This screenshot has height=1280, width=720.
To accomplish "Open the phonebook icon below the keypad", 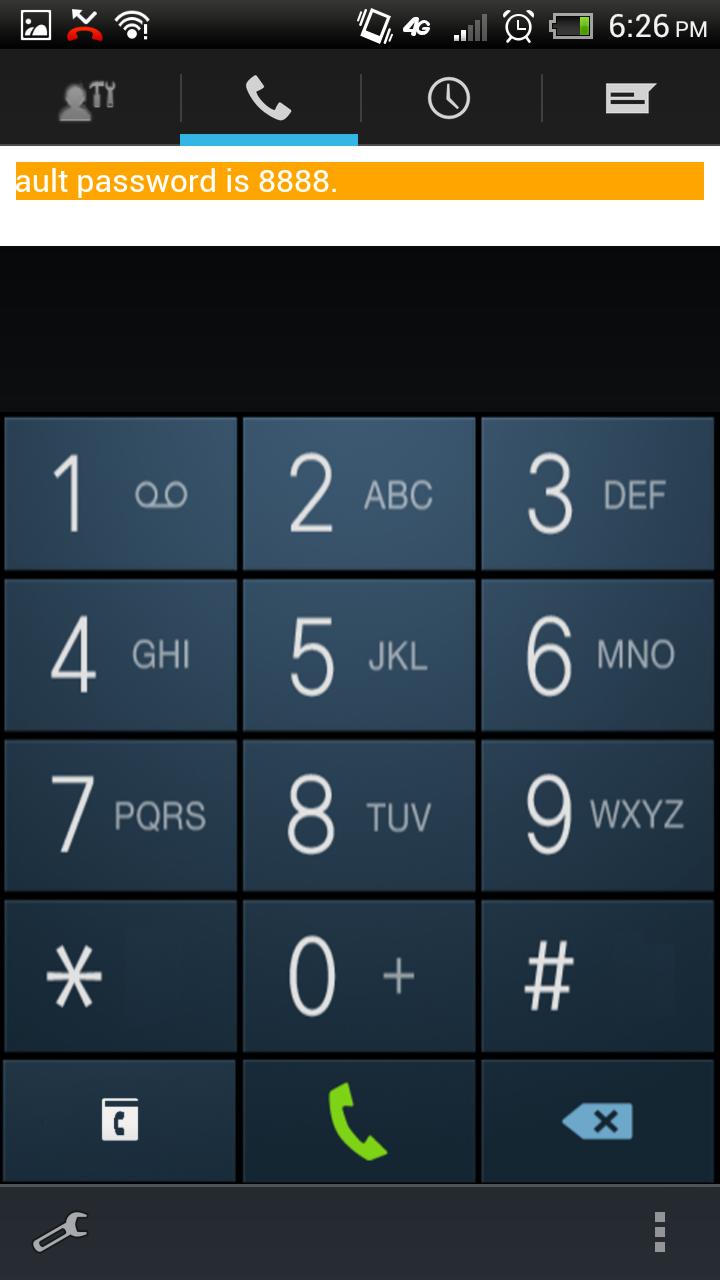I will coord(120,1120).
